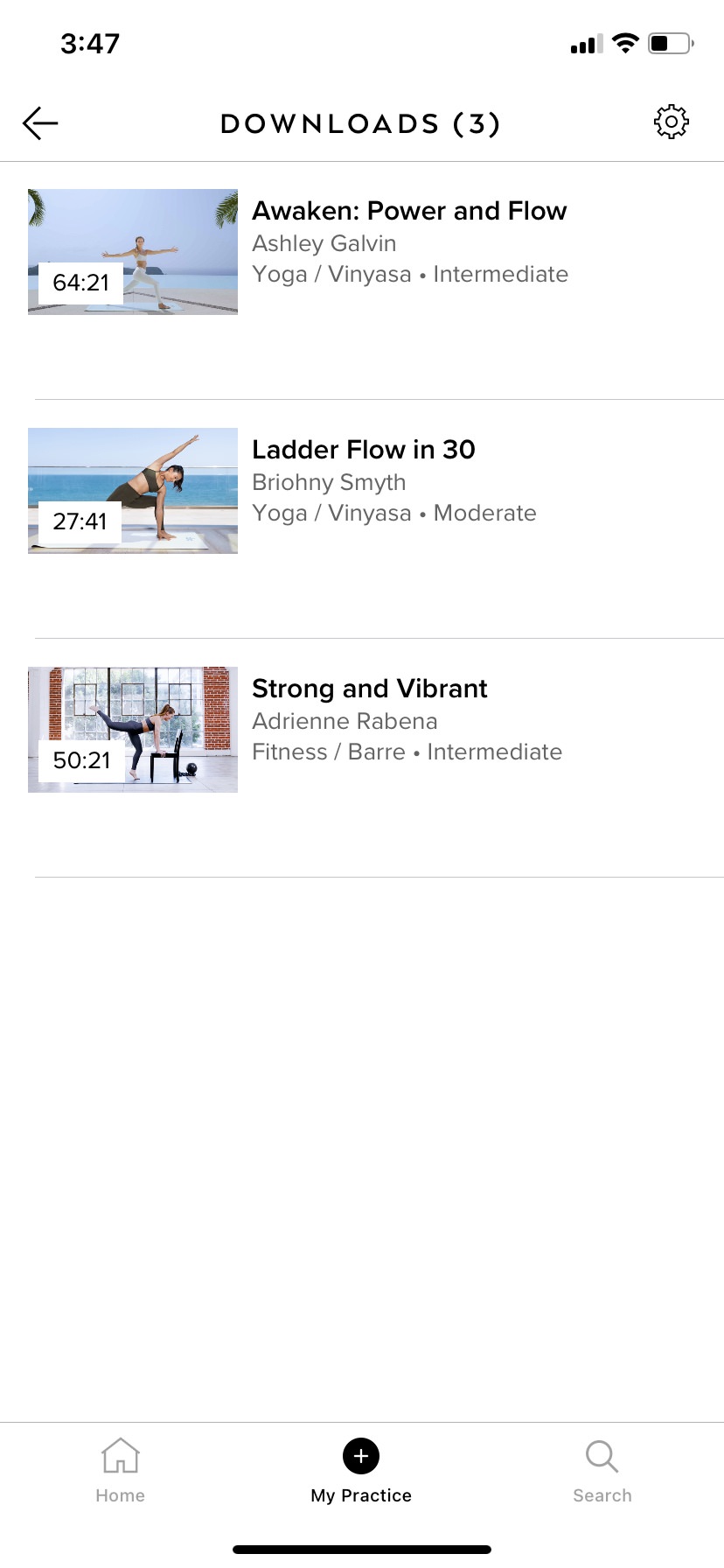The image size is (724, 1568).
Task: Open Search using the magnifying glass icon
Action: pyautogui.click(x=602, y=1455)
